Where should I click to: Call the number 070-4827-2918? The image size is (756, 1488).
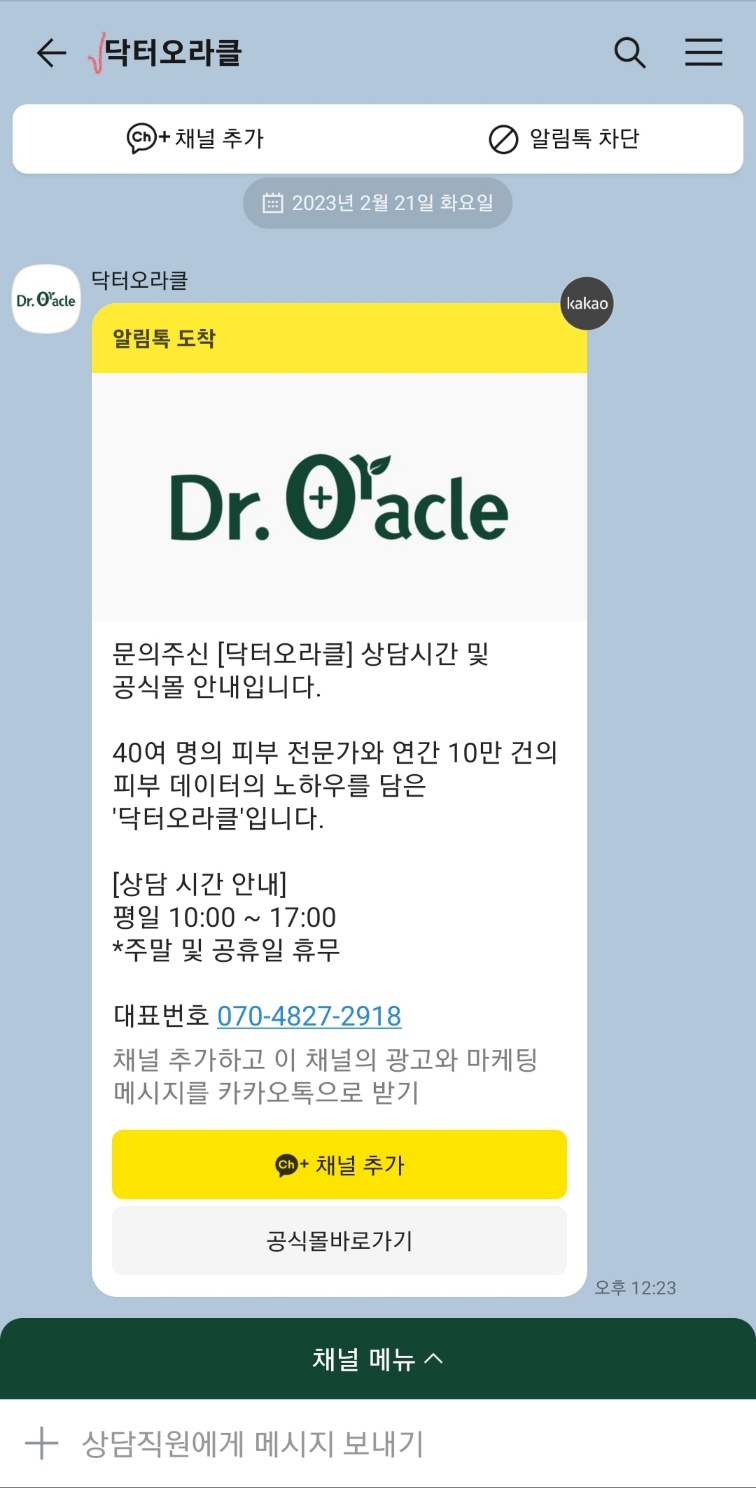click(x=309, y=1016)
